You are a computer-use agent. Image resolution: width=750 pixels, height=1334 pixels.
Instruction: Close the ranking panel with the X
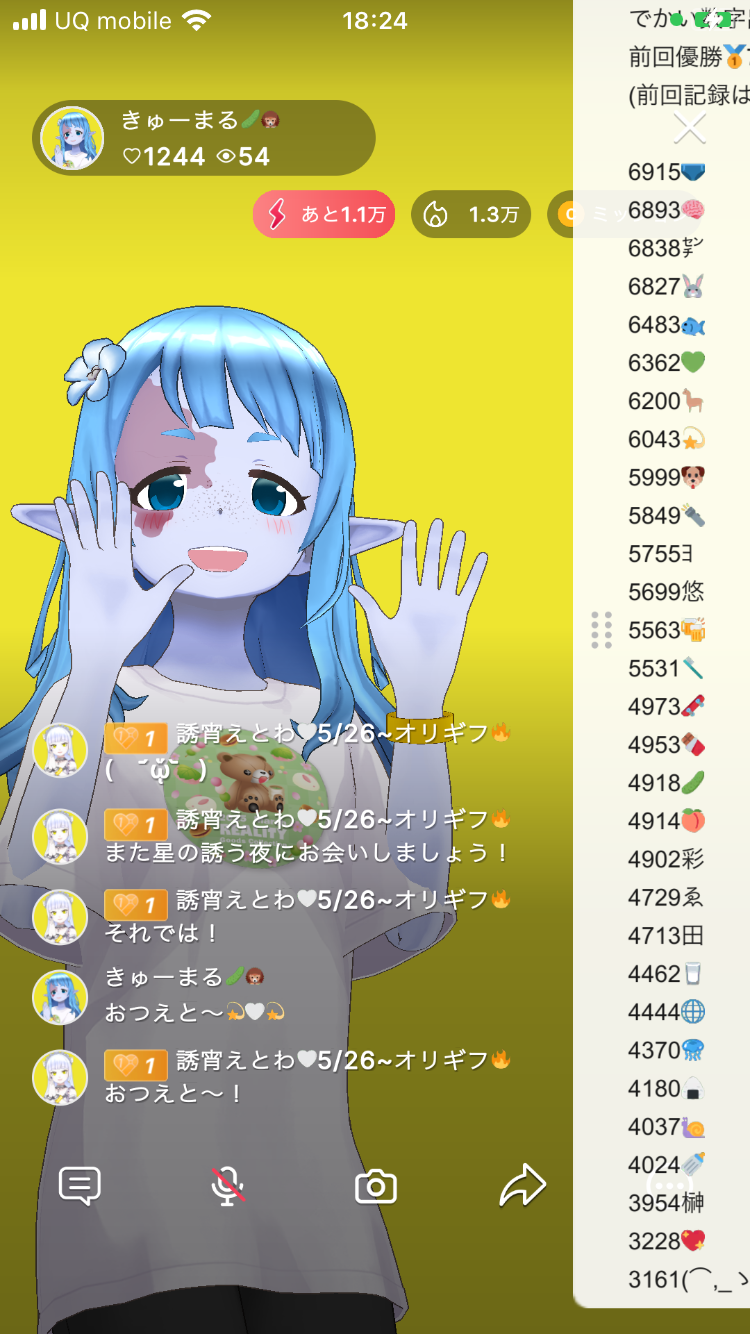click(689, 128)
